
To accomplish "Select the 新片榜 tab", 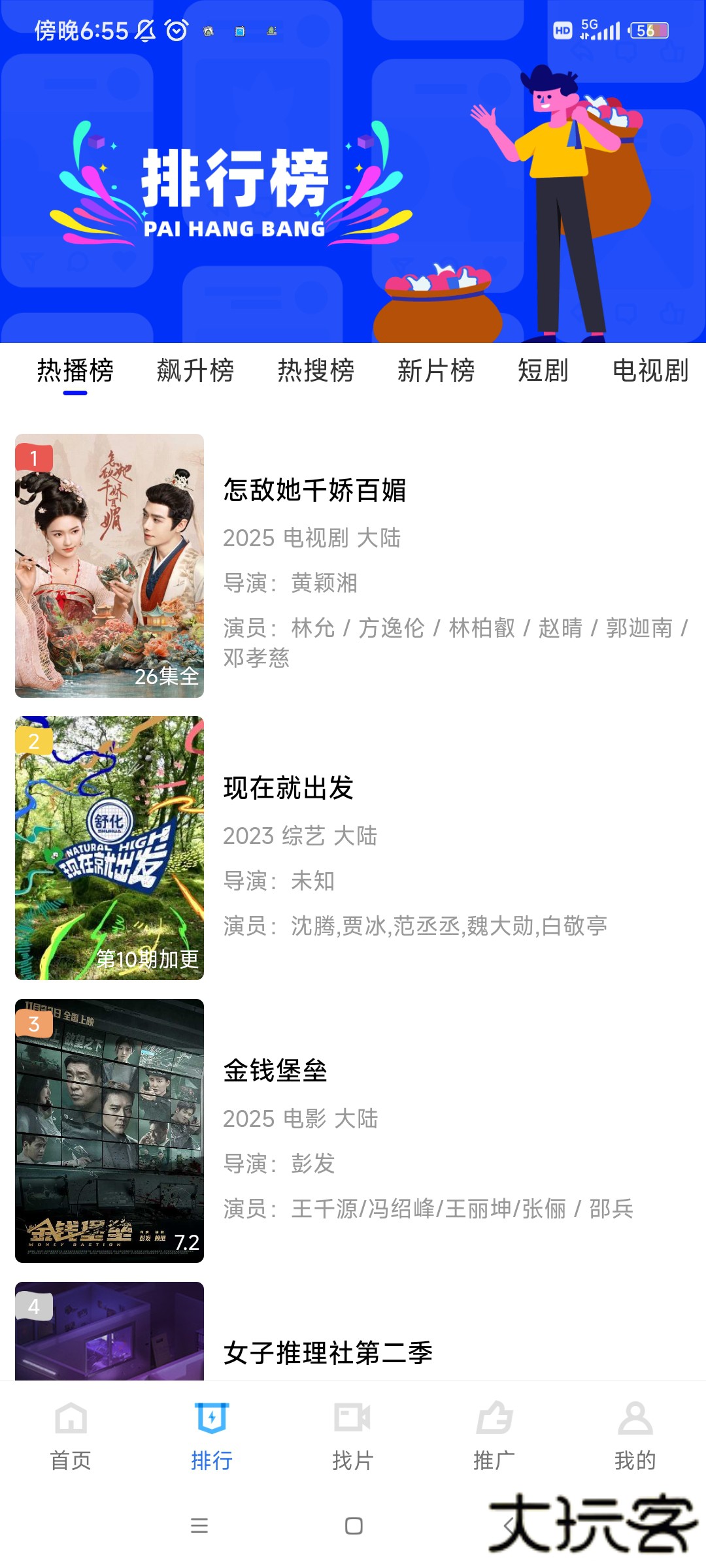I will coord(436,370).
